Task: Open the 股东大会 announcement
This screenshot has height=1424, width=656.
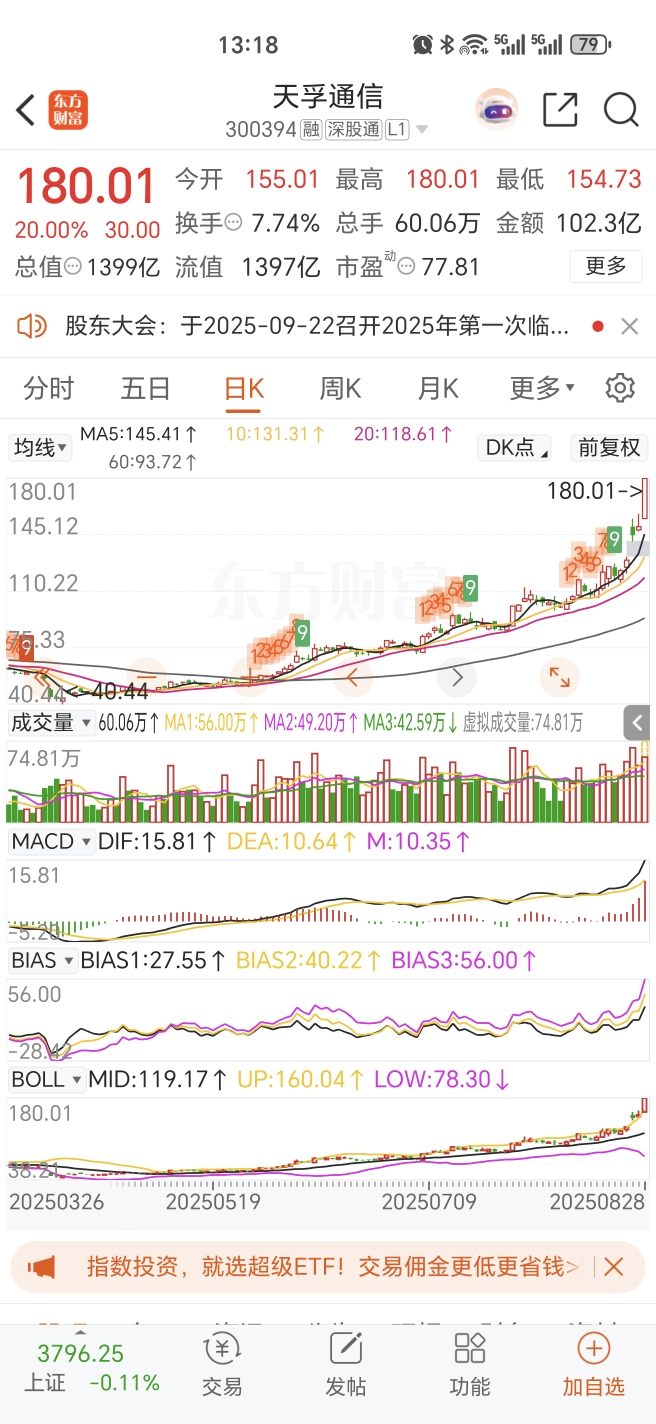Action: point(318,326)
